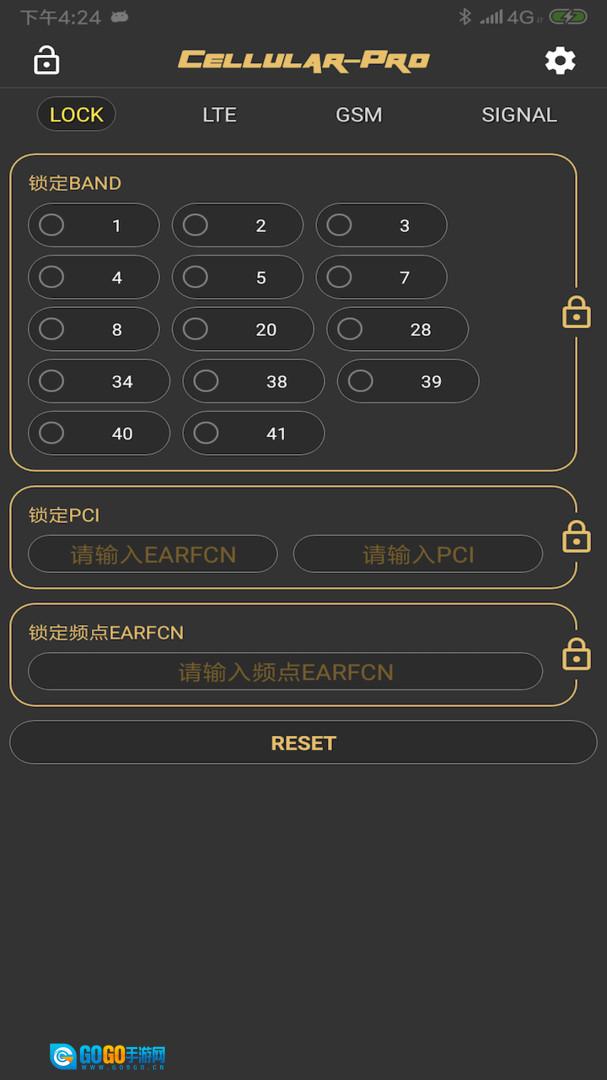The width and height of the screenshot is (607, 1080).
Task: Select band 1 radio option
Action: 94,225
